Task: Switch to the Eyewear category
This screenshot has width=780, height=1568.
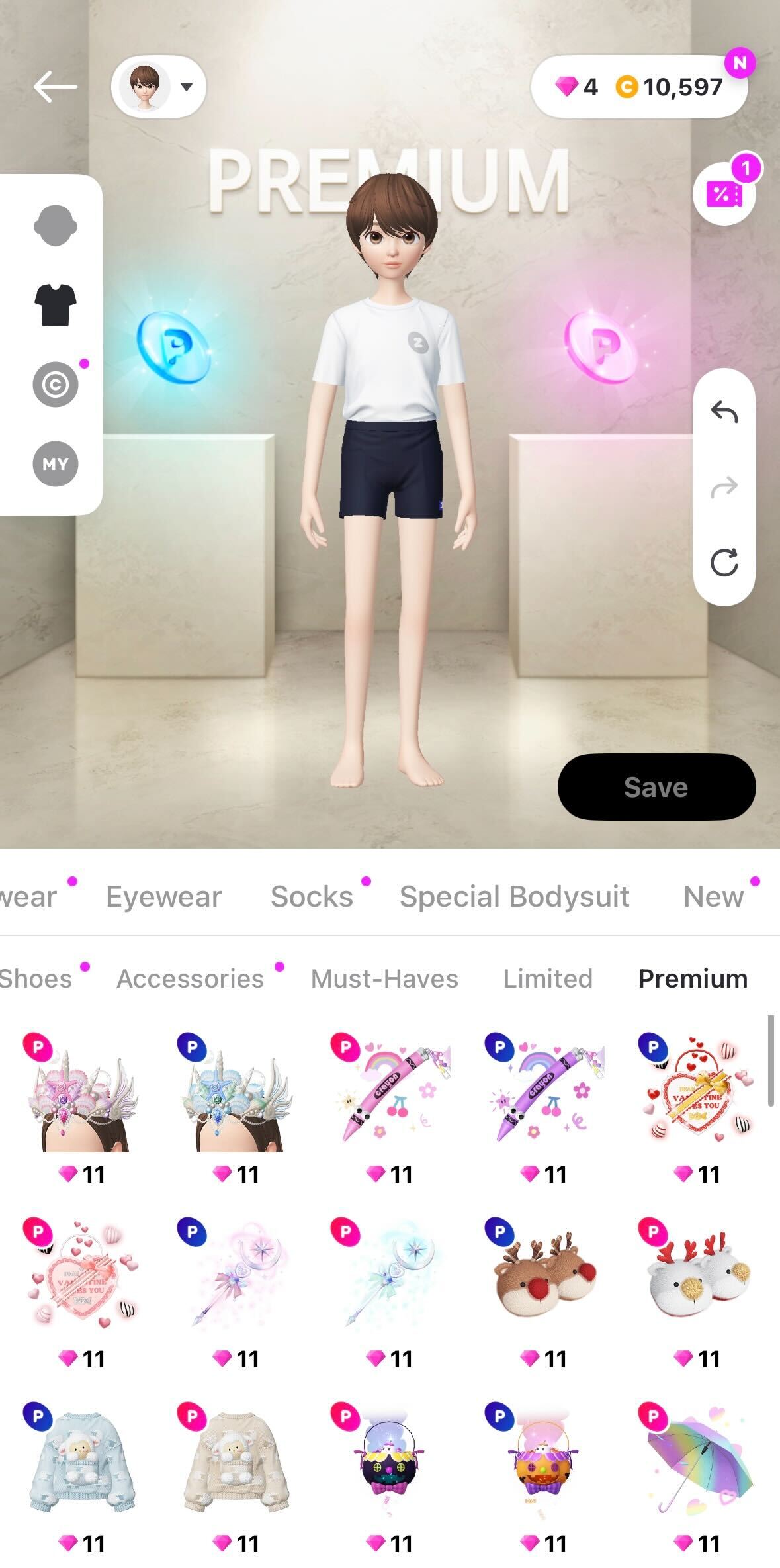Action: (163, 897)
